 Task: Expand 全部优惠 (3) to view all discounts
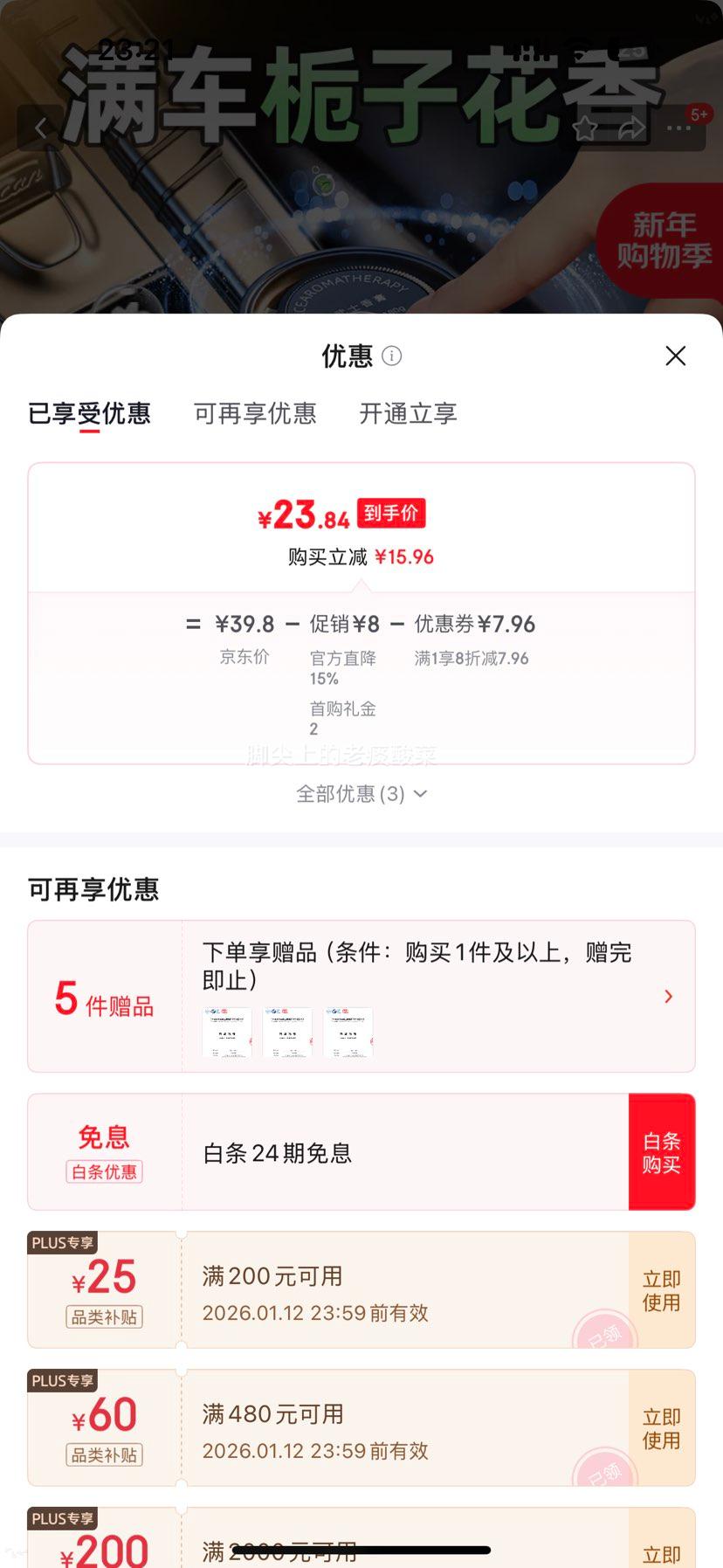(x=361, y=794)
